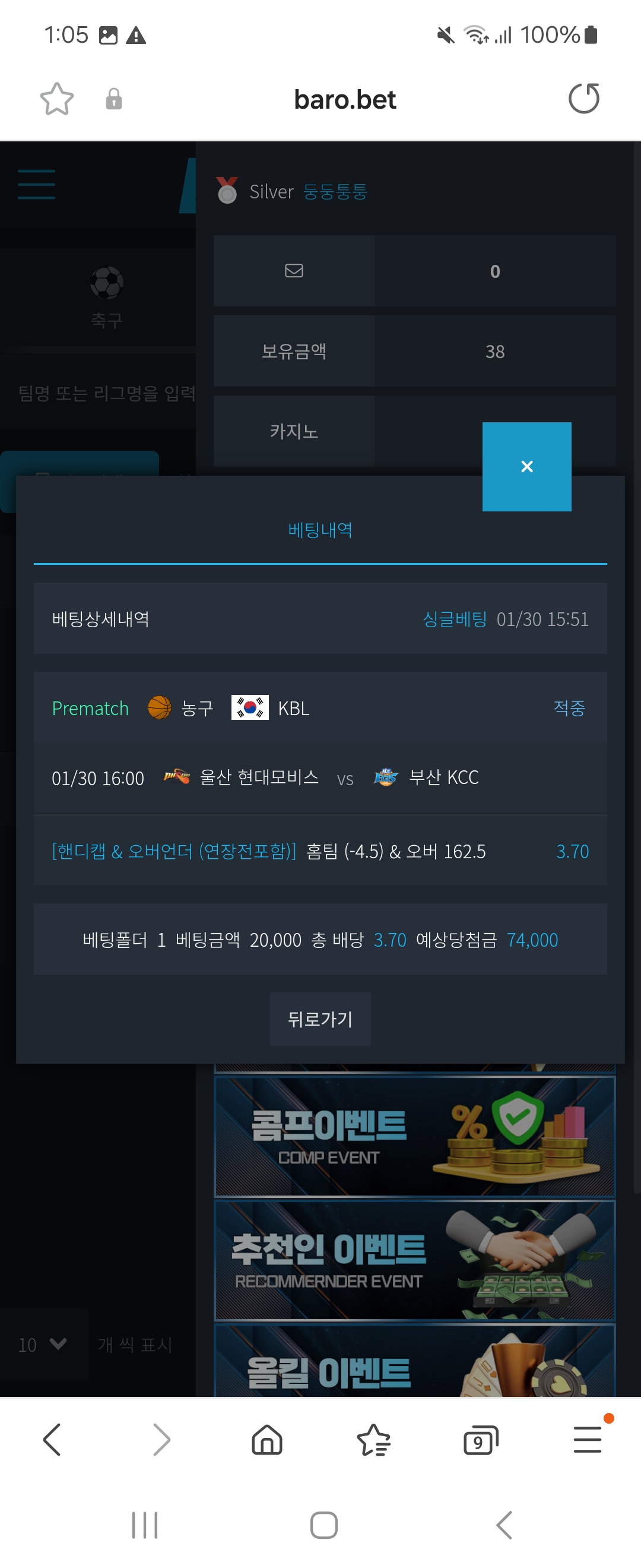Bookmark this page with the star
641x1568 pixels.
pos(56,99)
